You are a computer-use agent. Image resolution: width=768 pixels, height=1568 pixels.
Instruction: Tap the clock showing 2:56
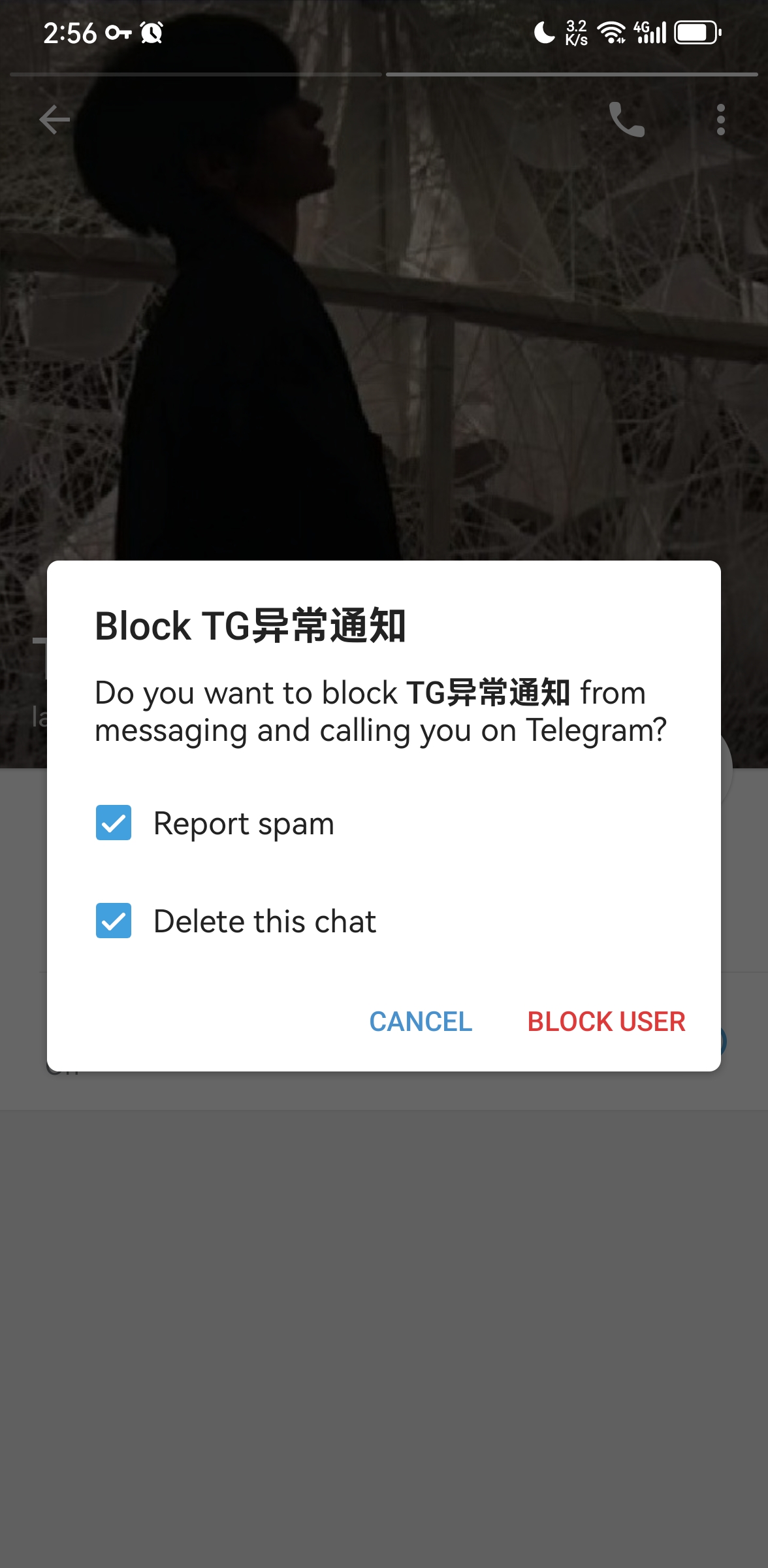click(70, 33)
